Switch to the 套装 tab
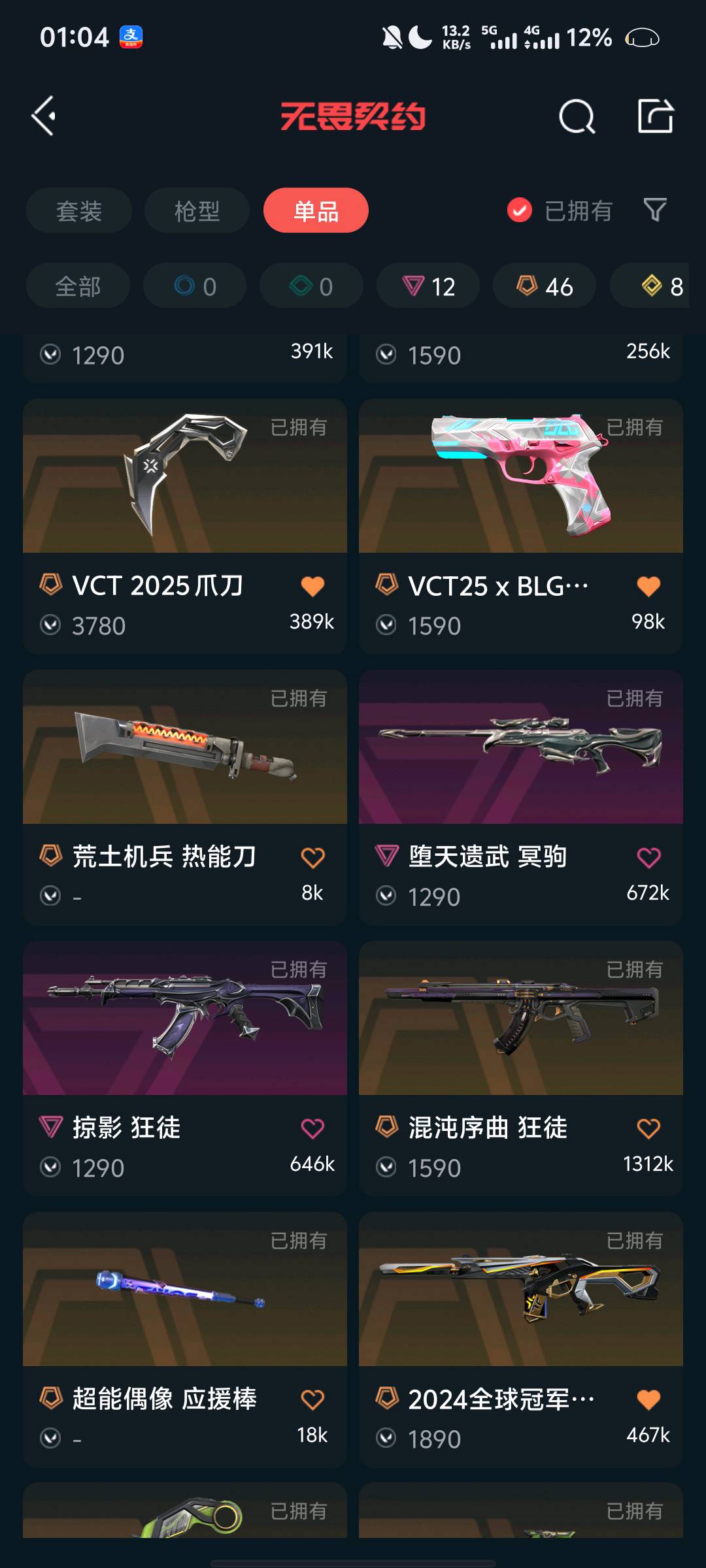 [x=79, y=210]
